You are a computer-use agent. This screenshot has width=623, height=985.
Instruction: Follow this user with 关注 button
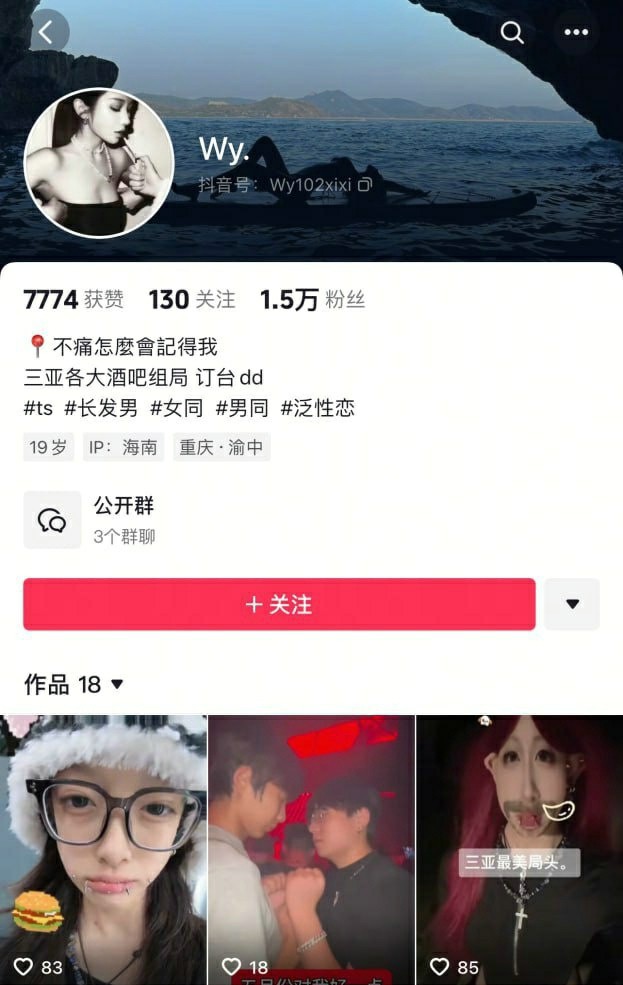point(279,604)
